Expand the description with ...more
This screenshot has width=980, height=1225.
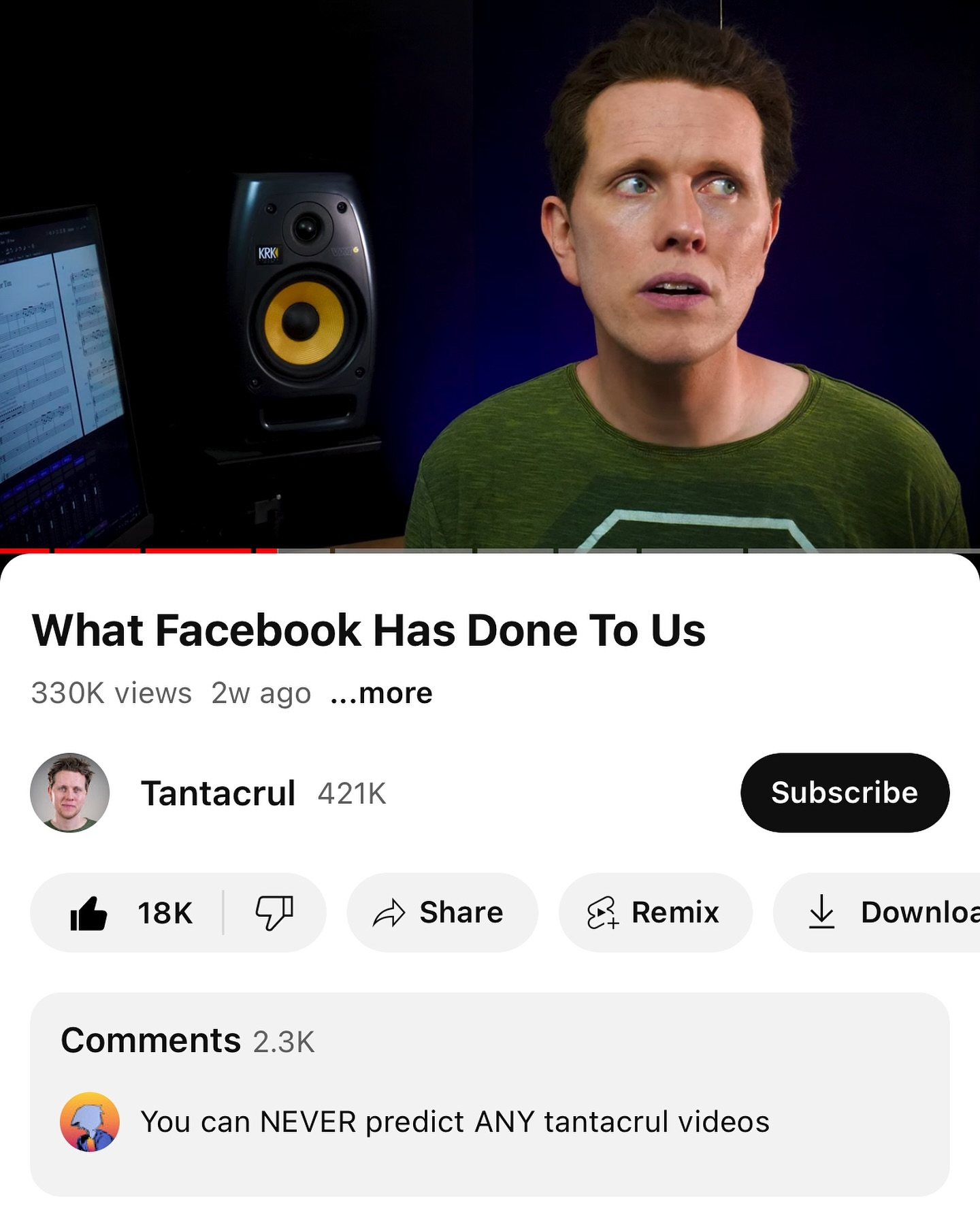coord(381,693)
